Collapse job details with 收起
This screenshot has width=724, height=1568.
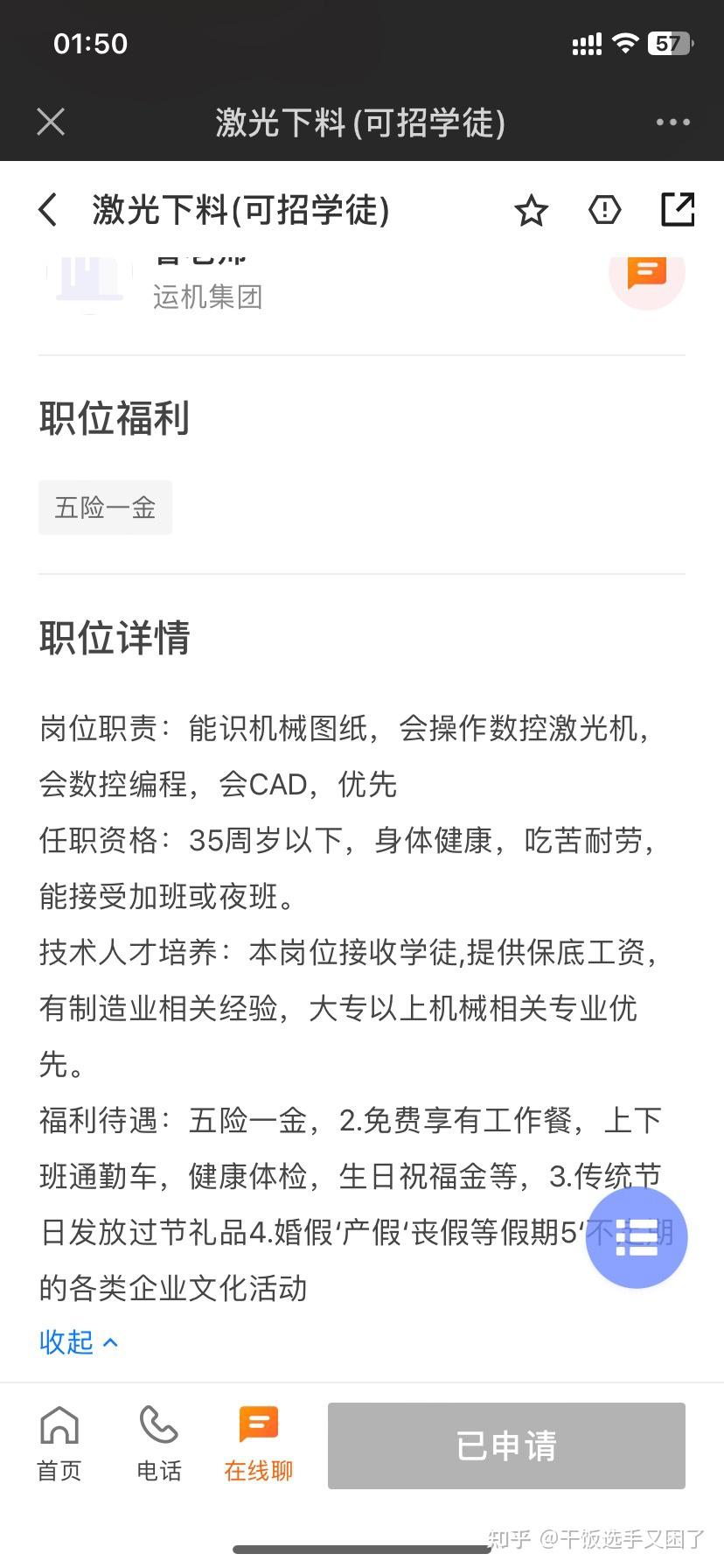pyautogui.click(x=78, y=1341)
